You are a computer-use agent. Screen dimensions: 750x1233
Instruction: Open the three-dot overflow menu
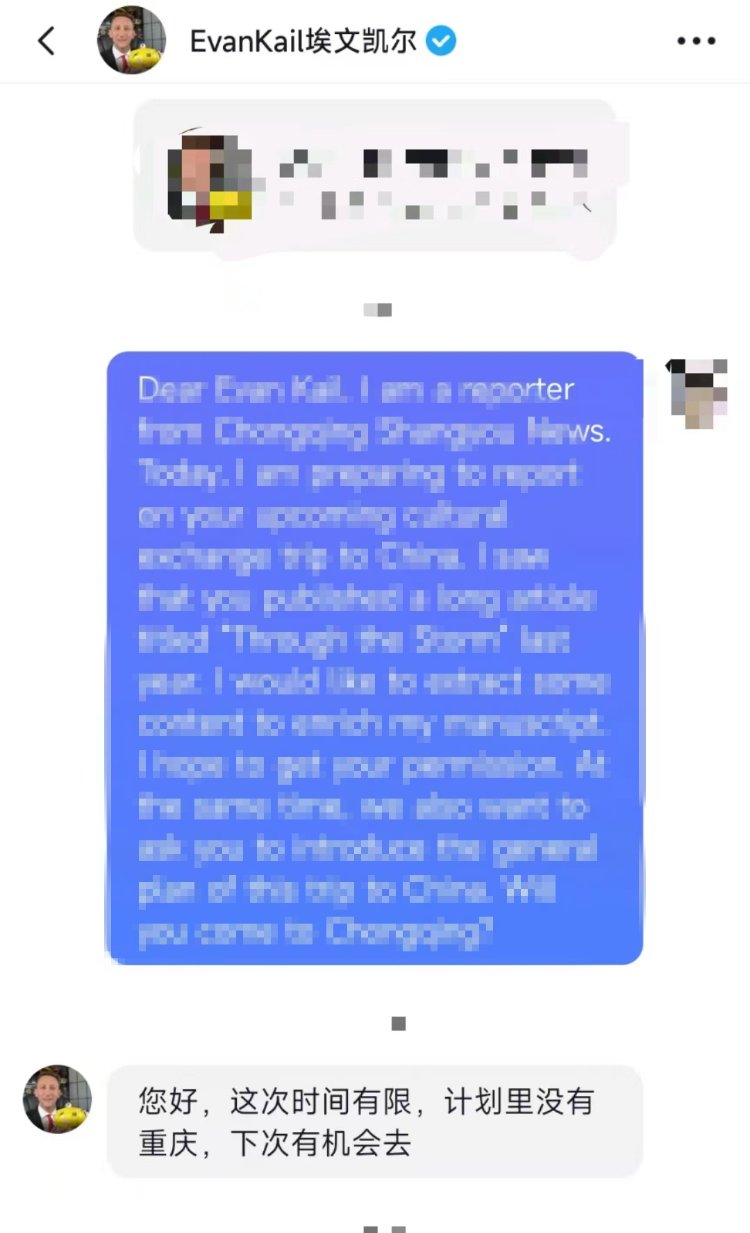[696, 41]
